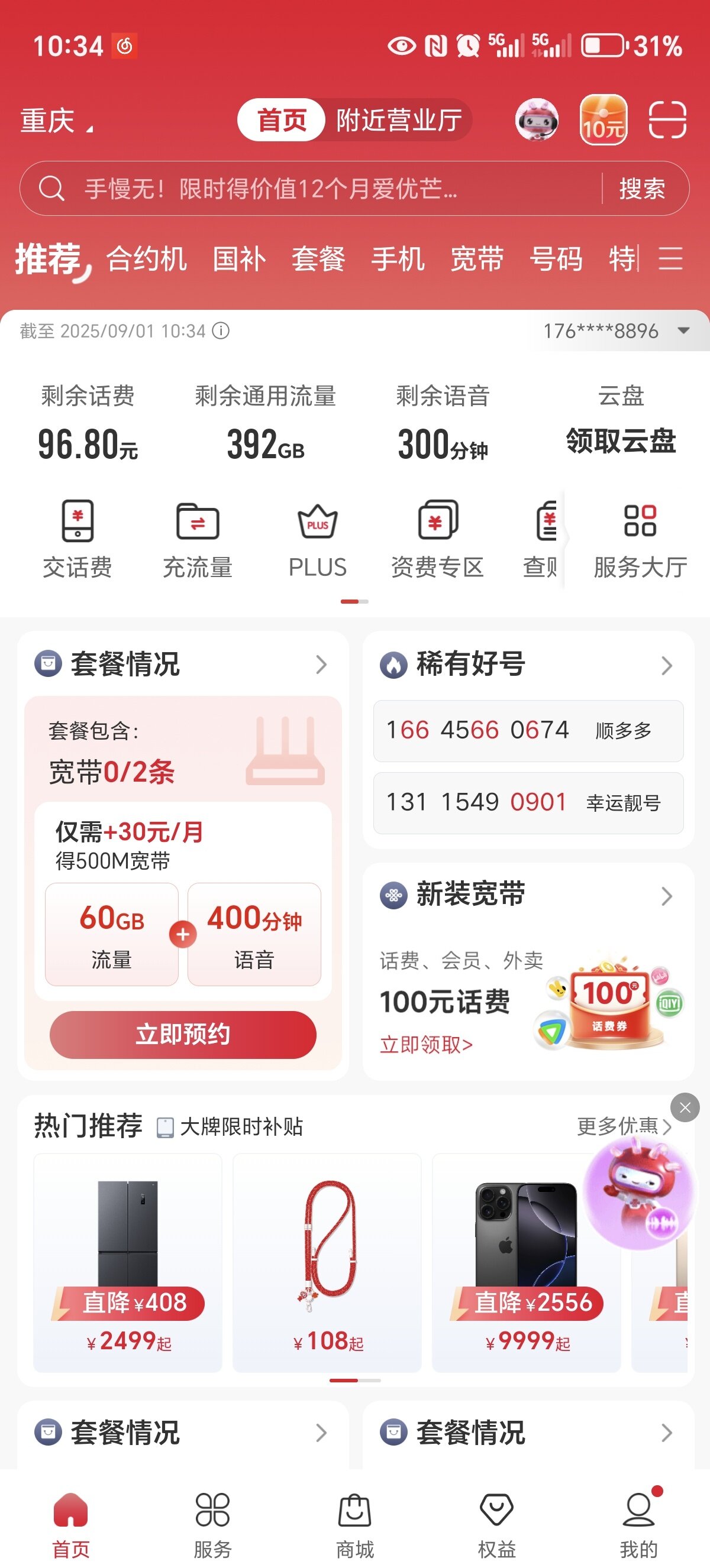710x1568 pixels.
Task: Expand the phone number 176****8896 dropdown
Action: click(x=683, y=331)
